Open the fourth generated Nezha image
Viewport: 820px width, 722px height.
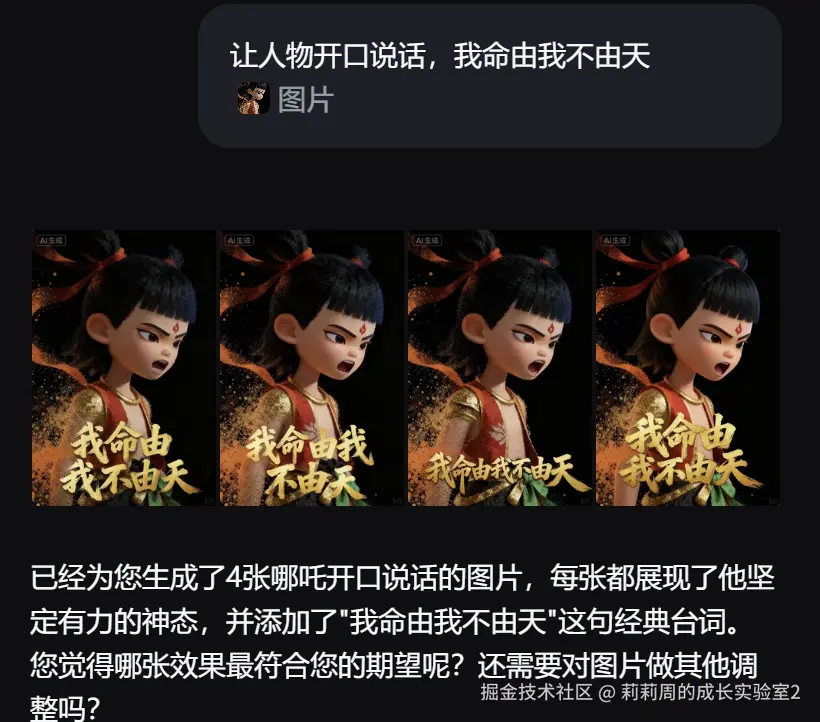[x=687, y=367]
